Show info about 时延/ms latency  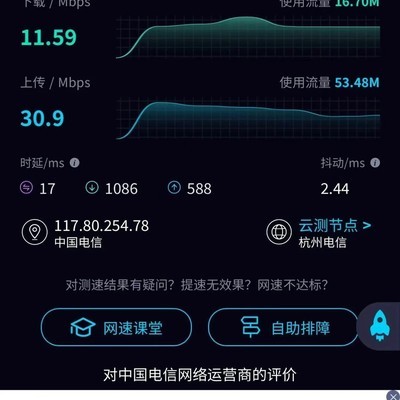(75, 163)
